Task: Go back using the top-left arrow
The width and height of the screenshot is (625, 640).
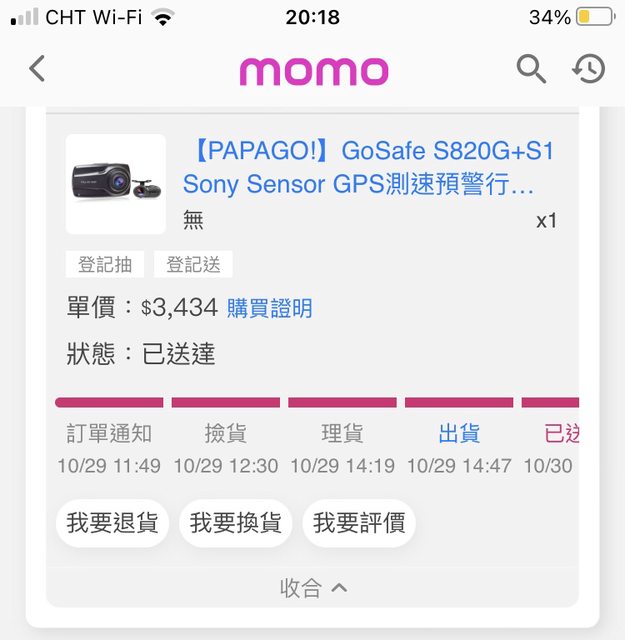Action: 37,69
